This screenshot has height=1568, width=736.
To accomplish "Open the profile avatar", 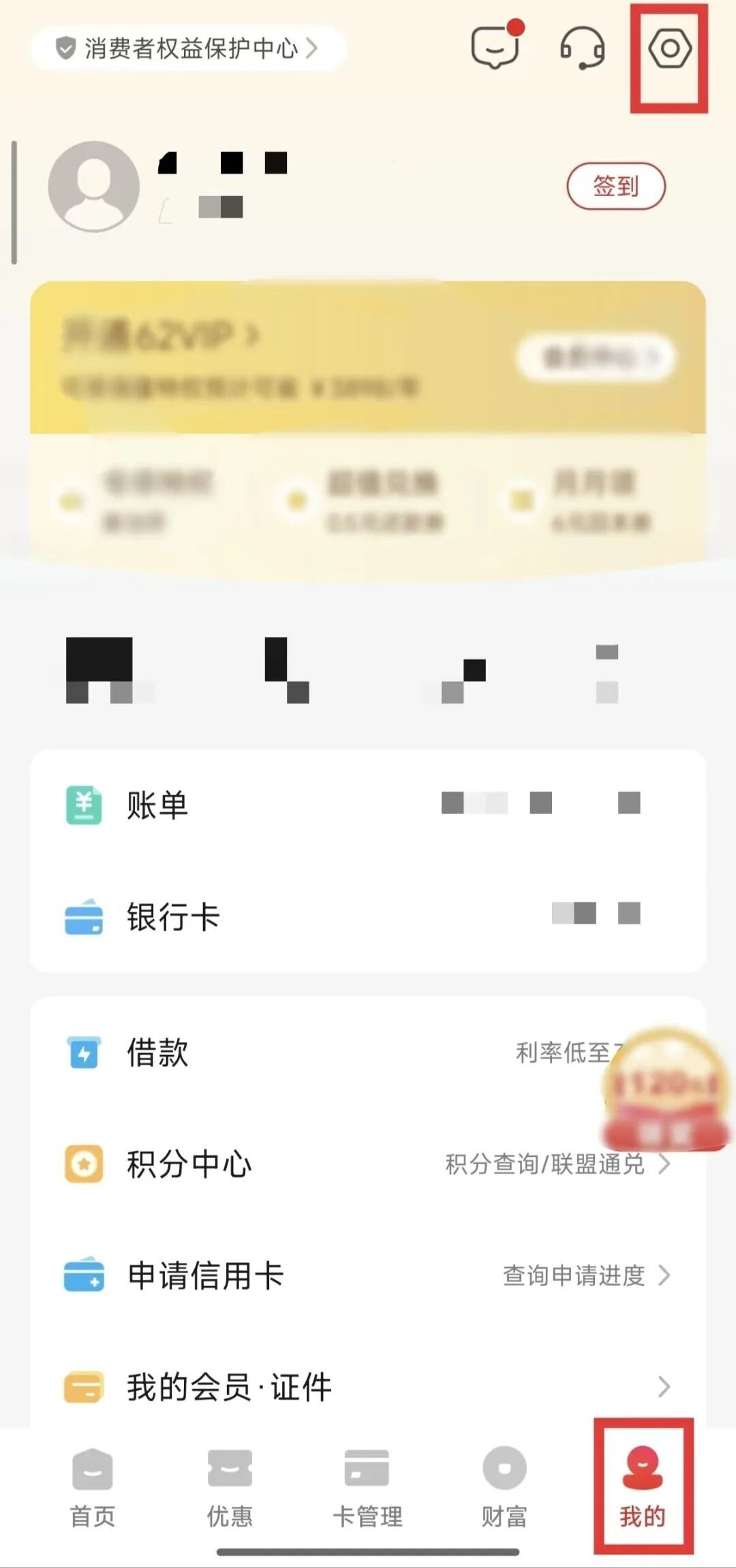I will (94, 186).
